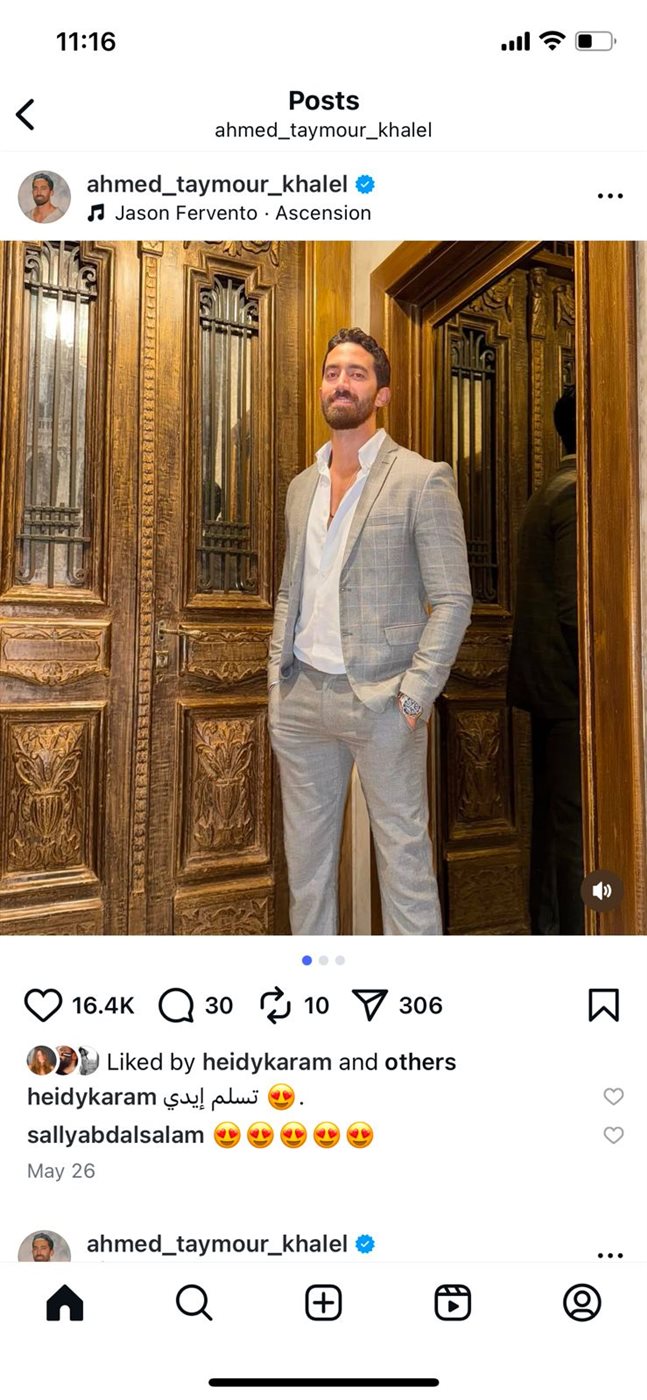Create a new post with the plus tab
This screenshot has height=1400, width=647.
pos(323,1303)
